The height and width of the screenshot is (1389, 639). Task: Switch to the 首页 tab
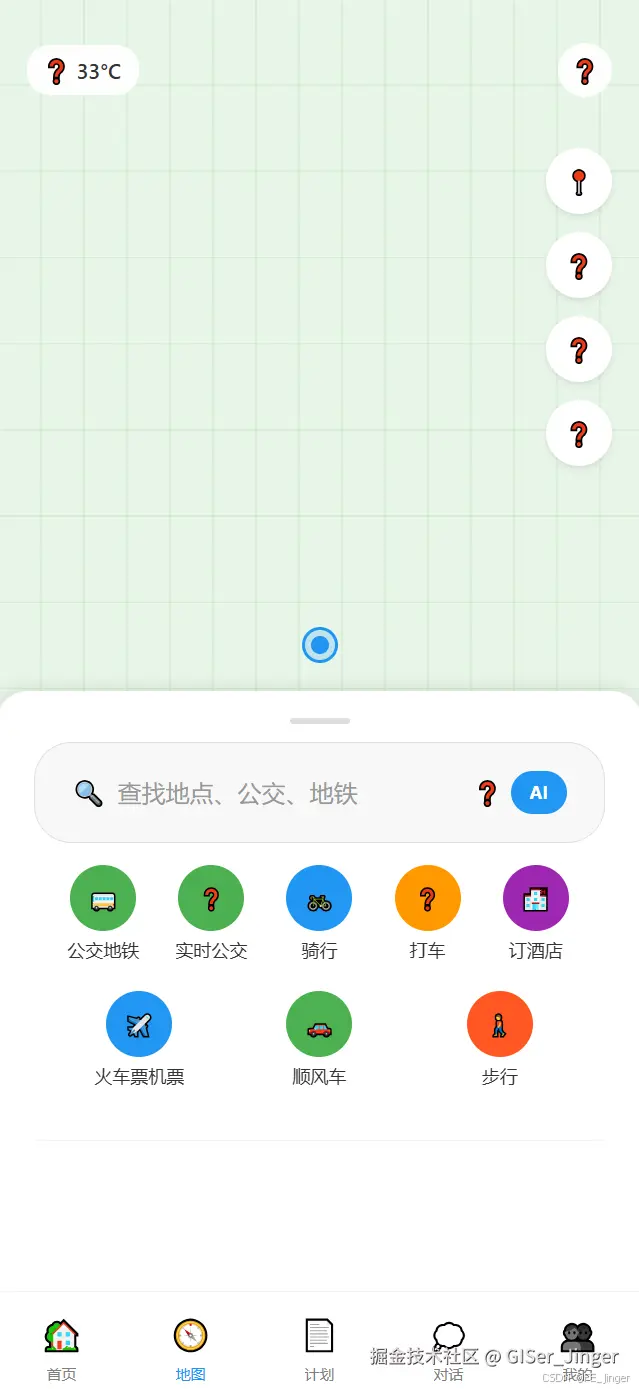(x=62, y=1348)
